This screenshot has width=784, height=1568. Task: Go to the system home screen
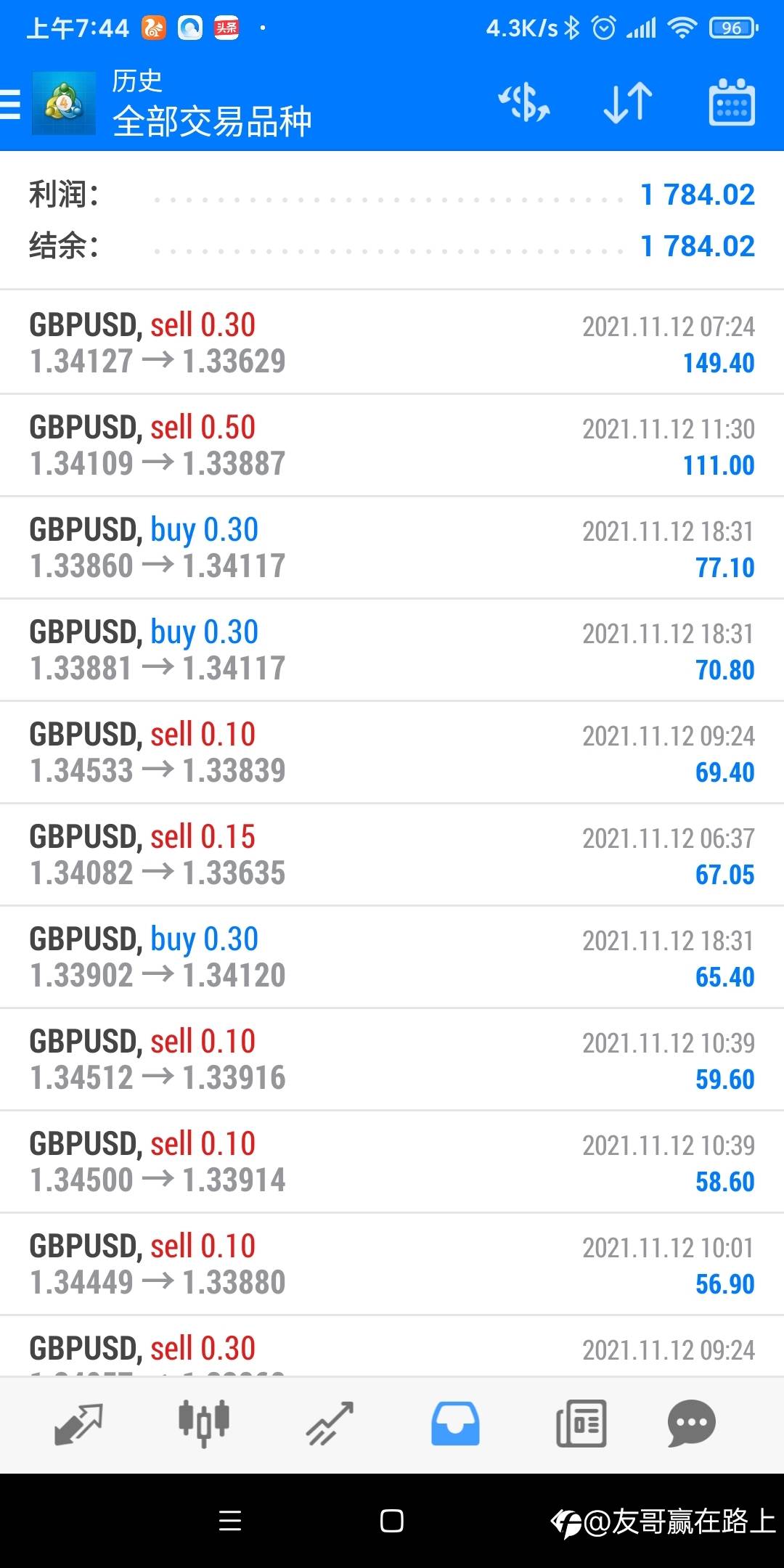point(392,1521)
